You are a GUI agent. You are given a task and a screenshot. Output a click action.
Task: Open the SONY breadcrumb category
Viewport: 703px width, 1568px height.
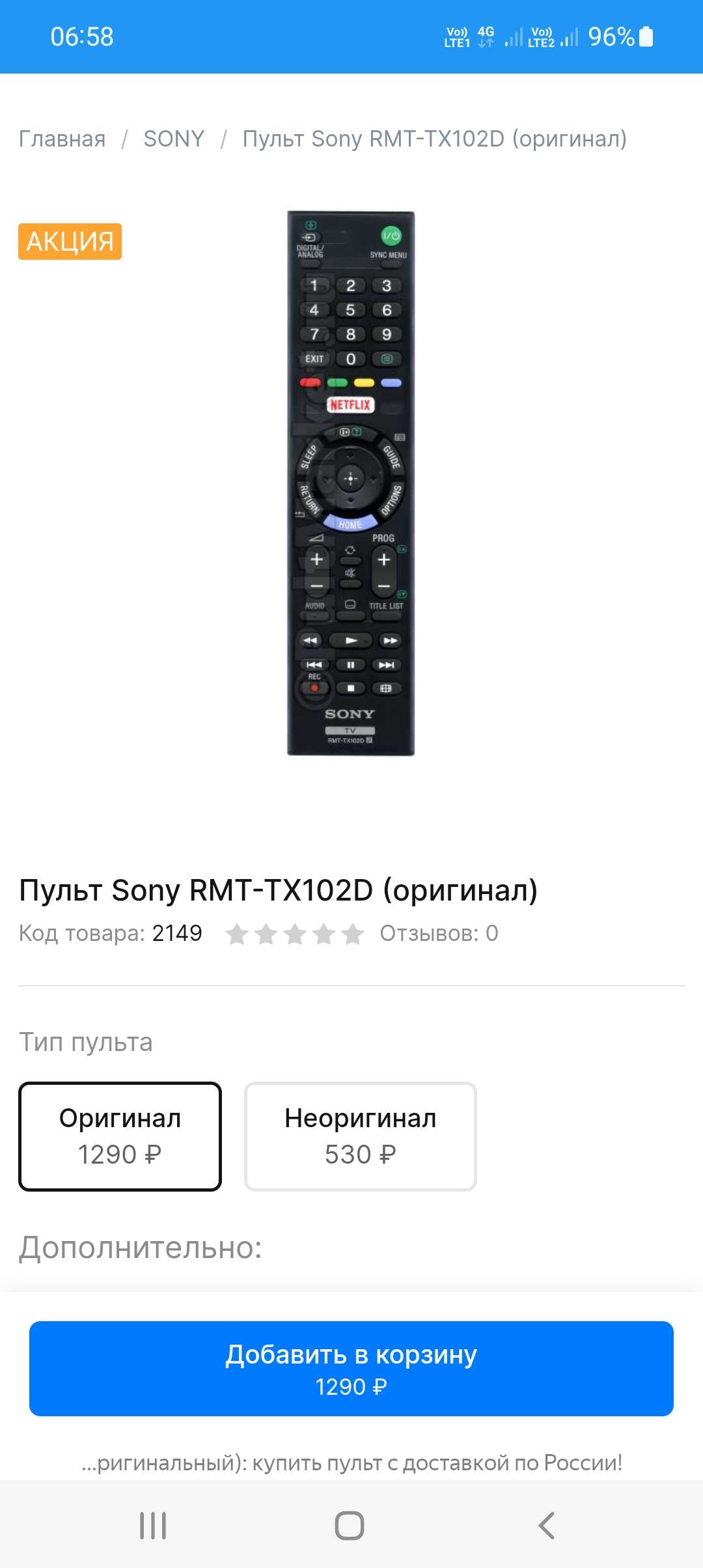174,139
